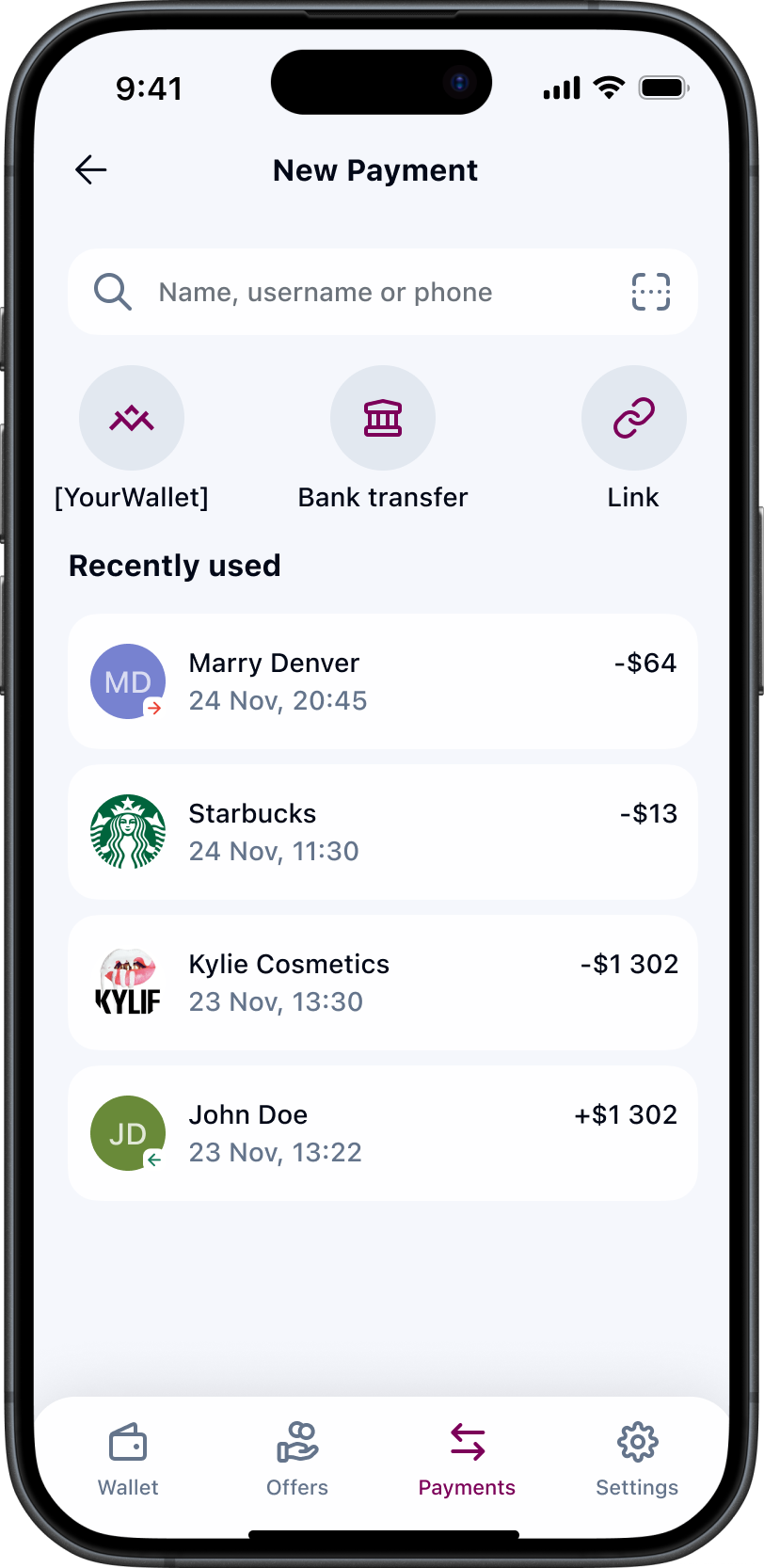Select the [YourWallet] payment option
This screenshot has height=1568, width=764.
click(x=132, y=419)
